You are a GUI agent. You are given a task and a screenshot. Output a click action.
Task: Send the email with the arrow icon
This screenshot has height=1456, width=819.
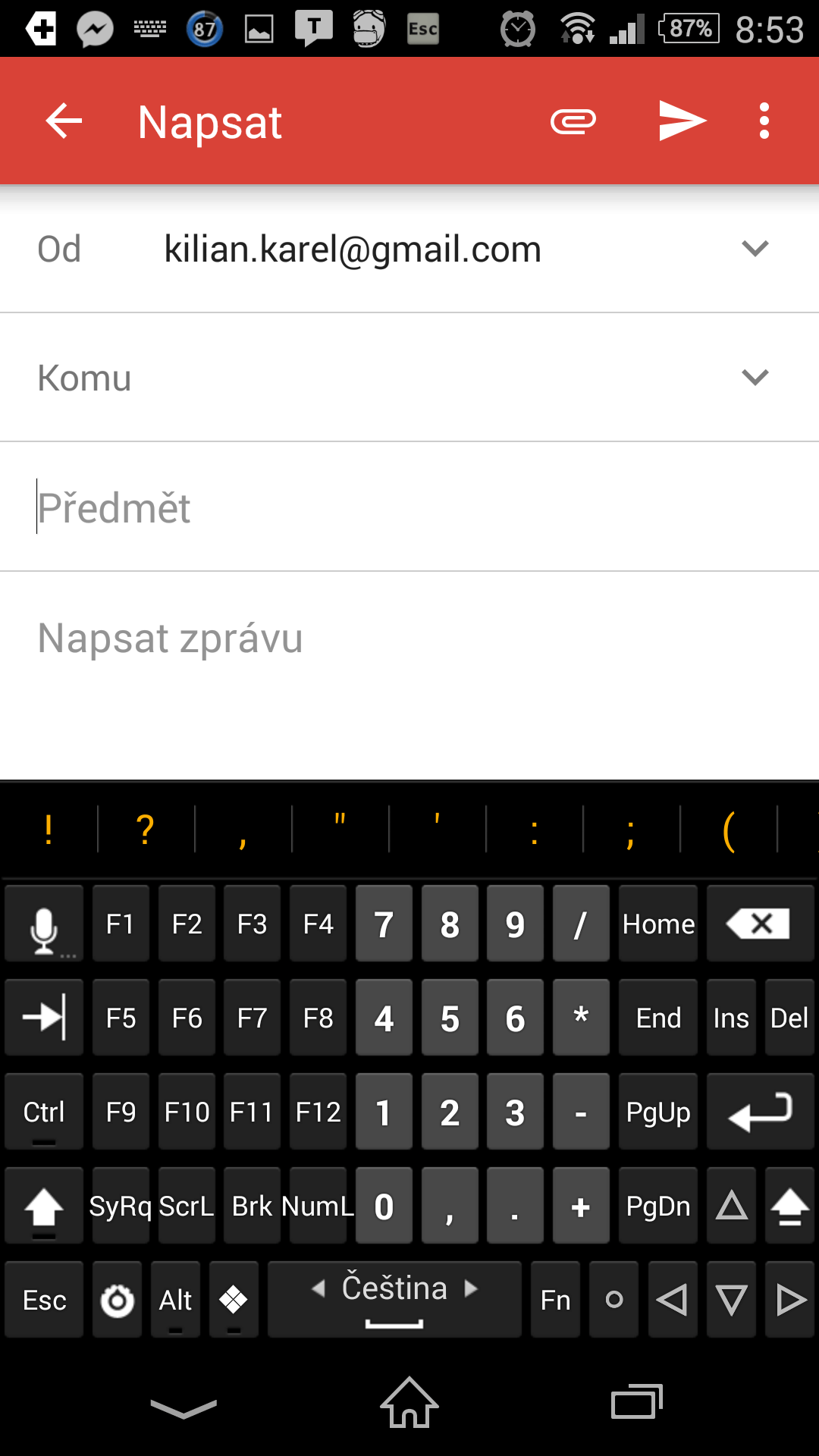[x=682, y=121]
